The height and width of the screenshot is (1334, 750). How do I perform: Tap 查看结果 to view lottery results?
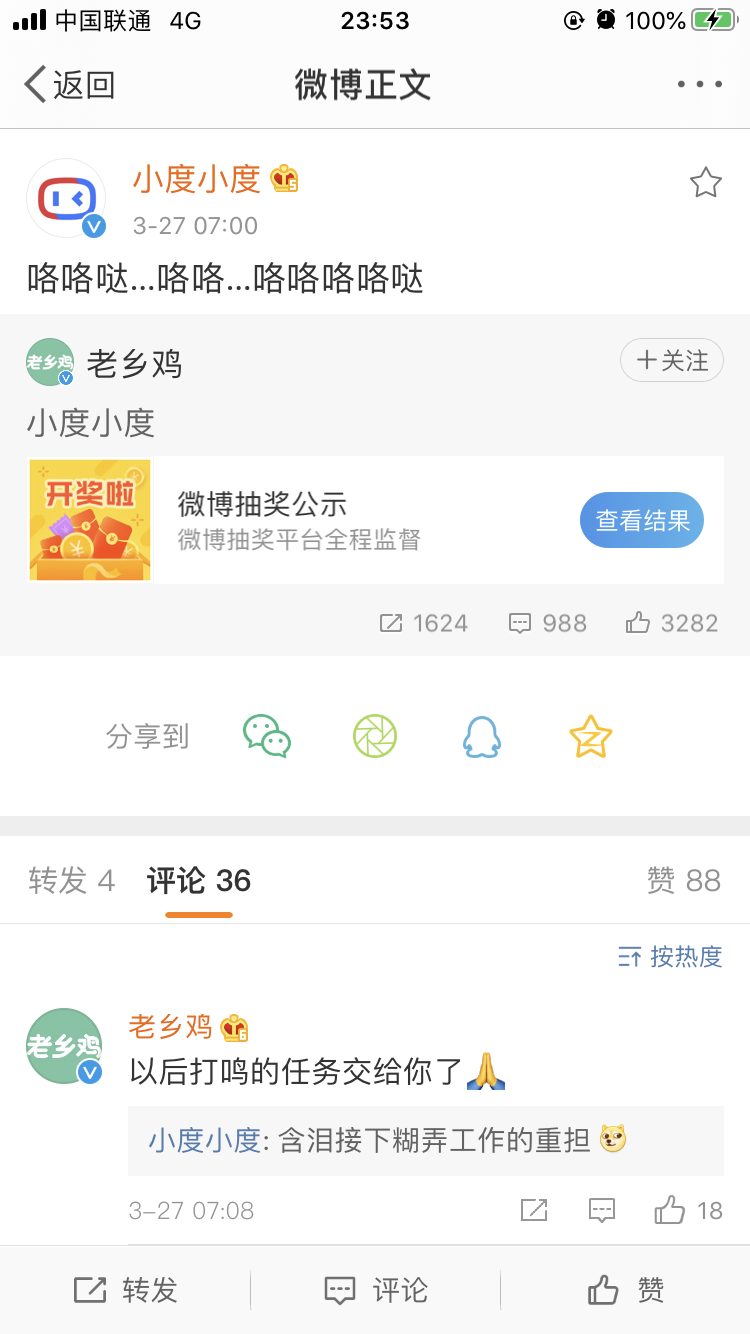642,520
